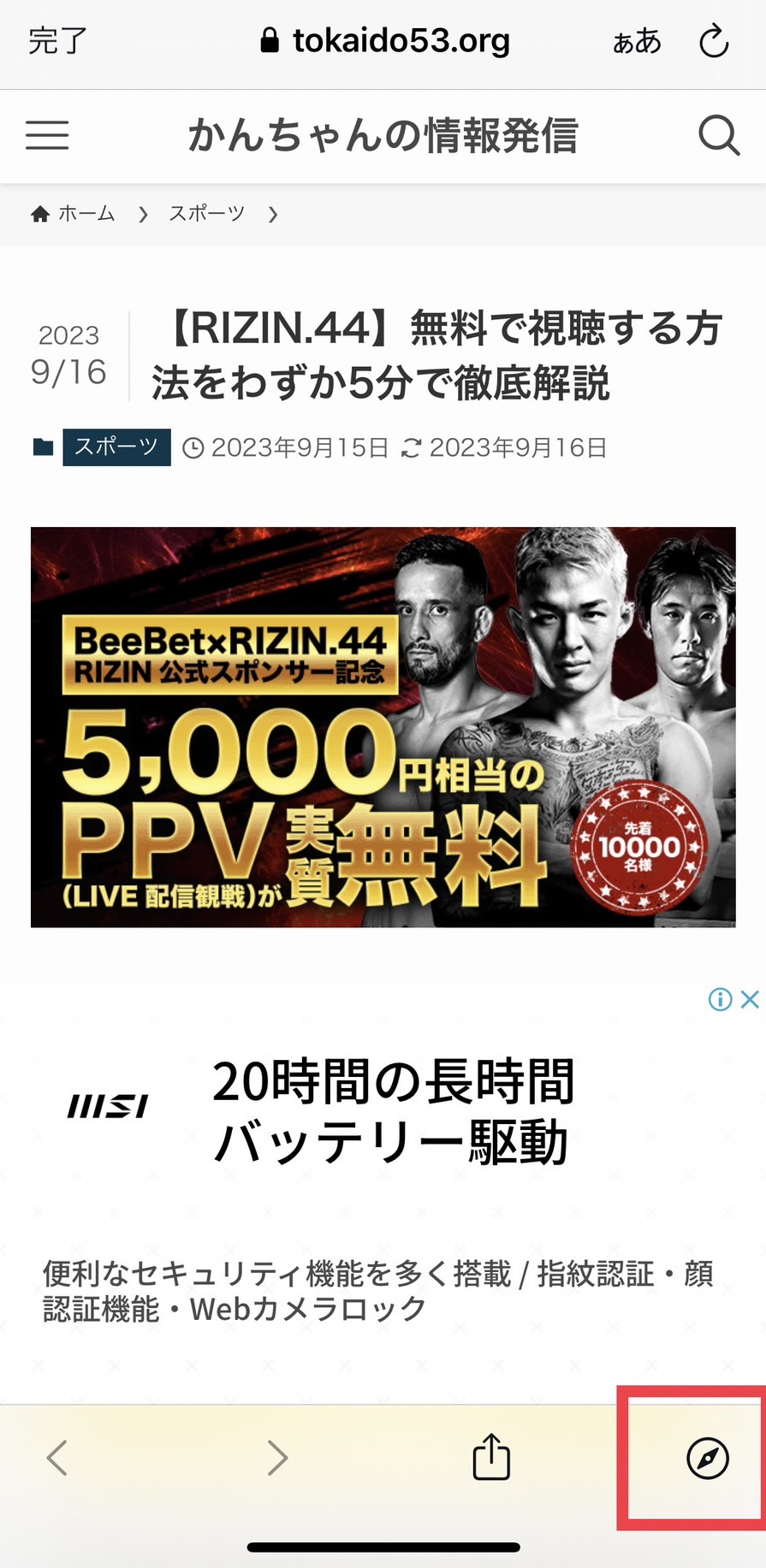Open the ぁあ text size options
Image resolution: width=766 pixels, height=1568 pixels.
pos(637,41)
